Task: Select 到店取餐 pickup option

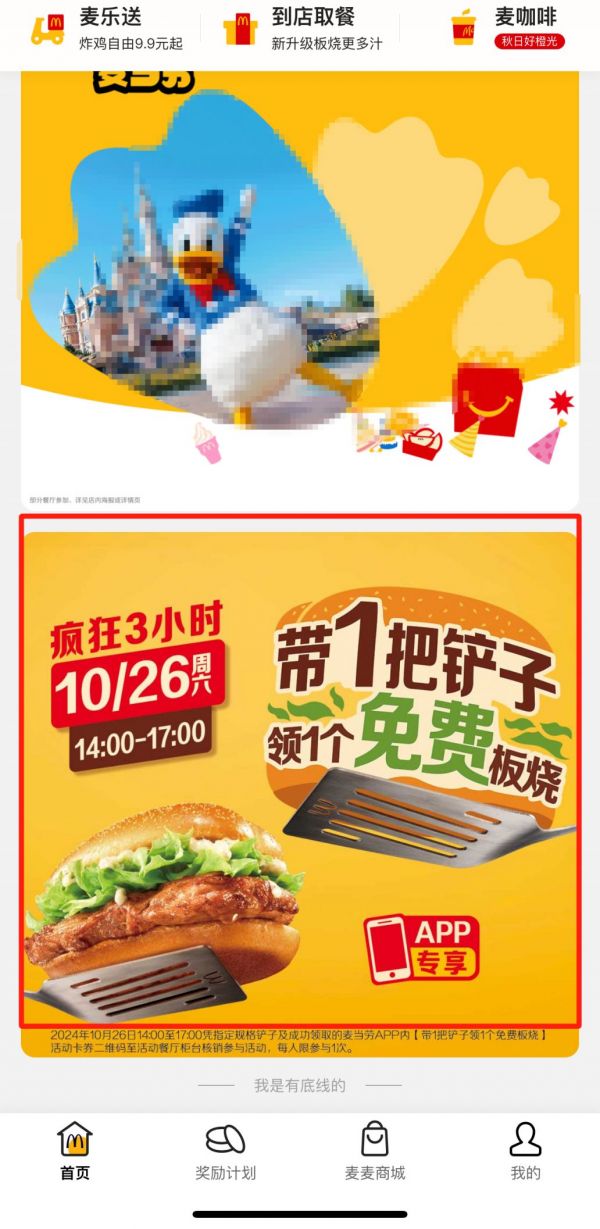Action: coord(302,30)
